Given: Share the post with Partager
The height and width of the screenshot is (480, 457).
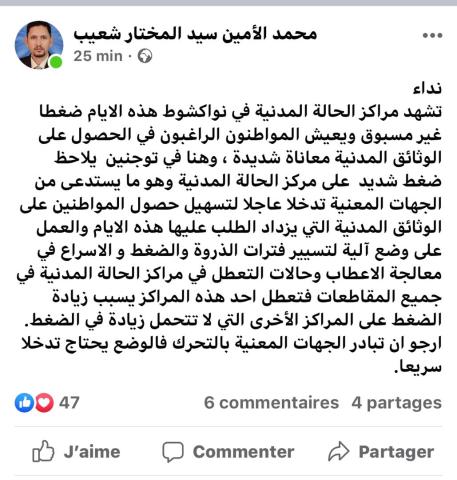Looking at the screenshot, I should coord(381,452).
